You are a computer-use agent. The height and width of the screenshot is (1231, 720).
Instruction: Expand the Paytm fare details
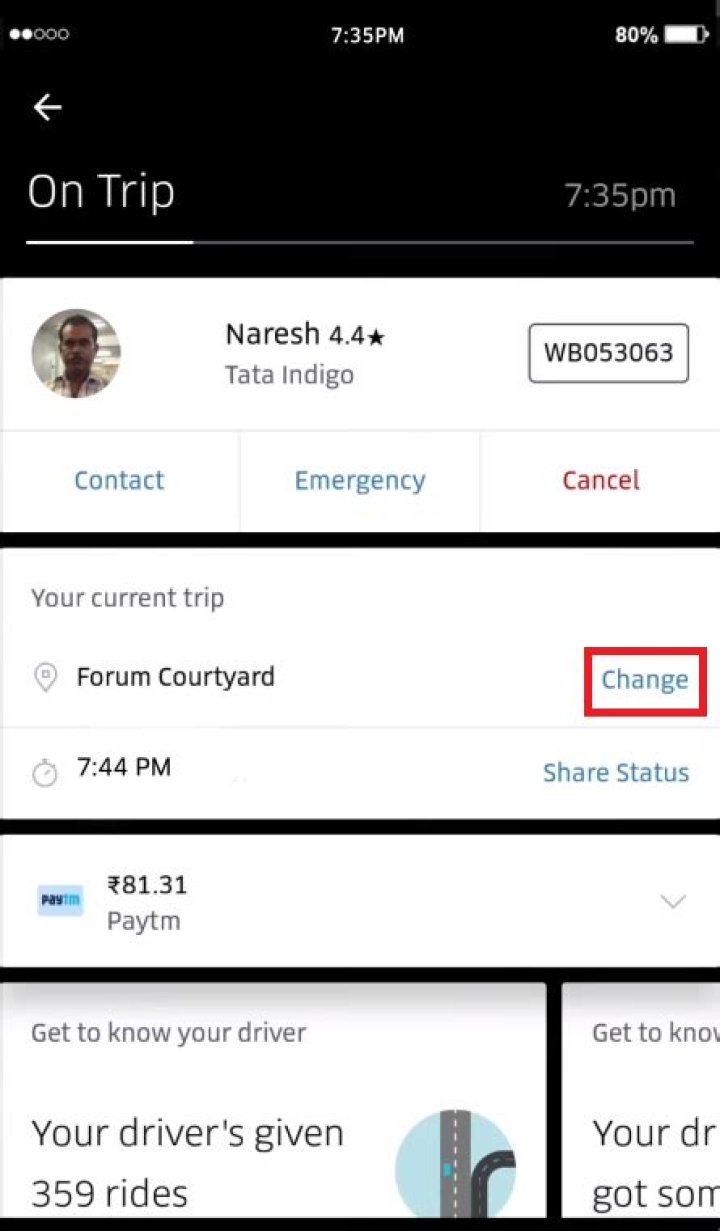point(673,902)
